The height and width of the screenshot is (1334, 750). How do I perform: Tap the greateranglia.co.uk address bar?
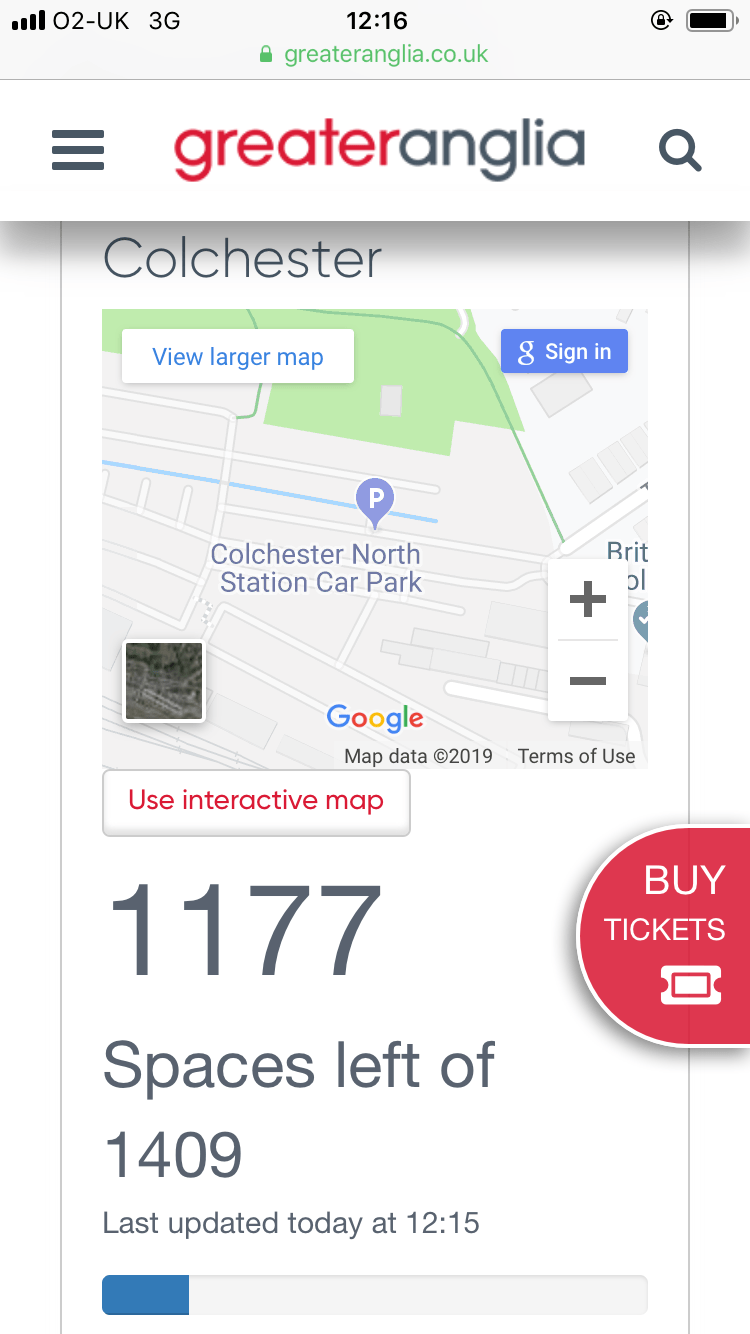click(x=375, y=54)
